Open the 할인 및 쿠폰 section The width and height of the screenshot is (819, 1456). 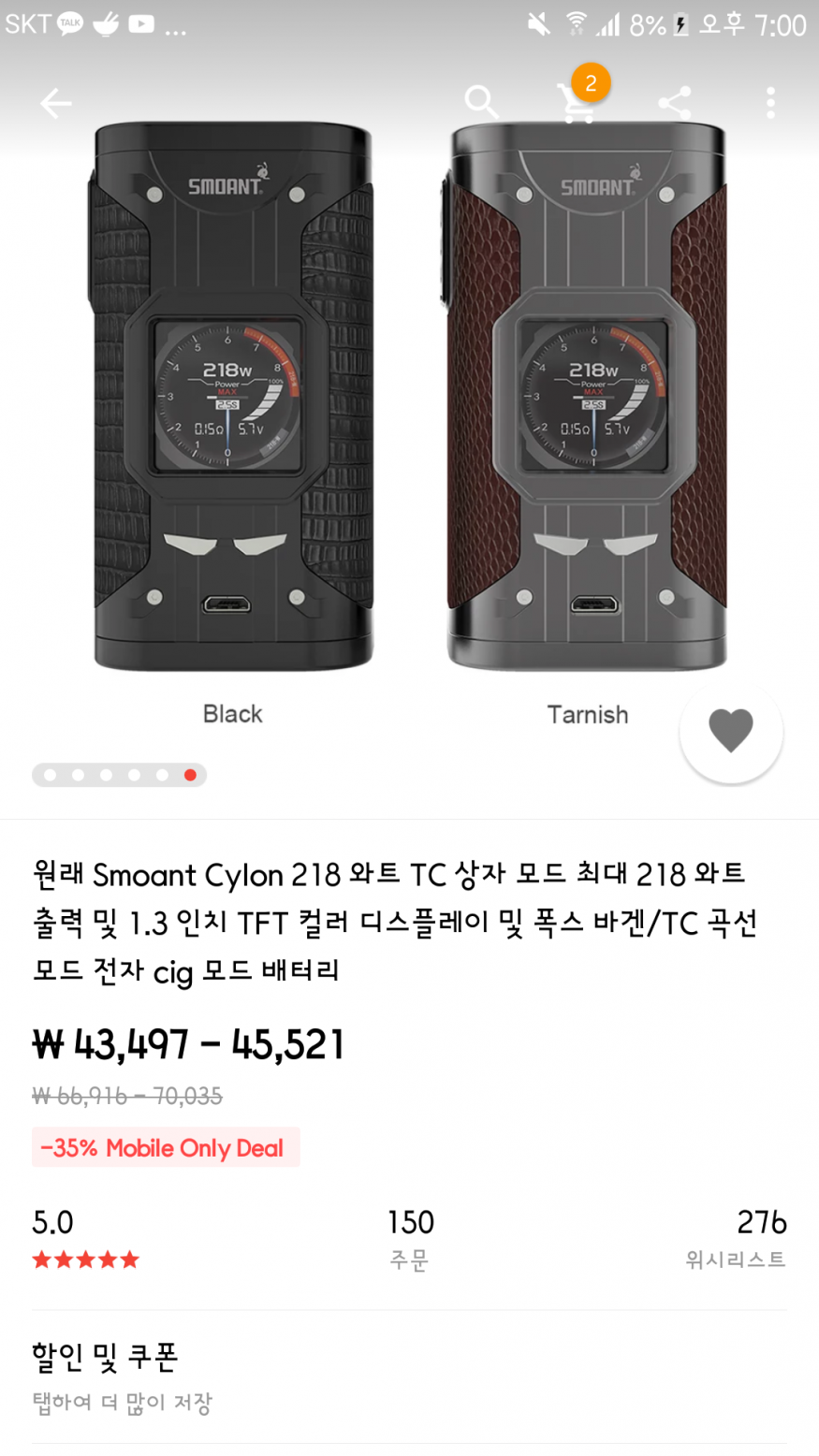[x=409, y=1376]
